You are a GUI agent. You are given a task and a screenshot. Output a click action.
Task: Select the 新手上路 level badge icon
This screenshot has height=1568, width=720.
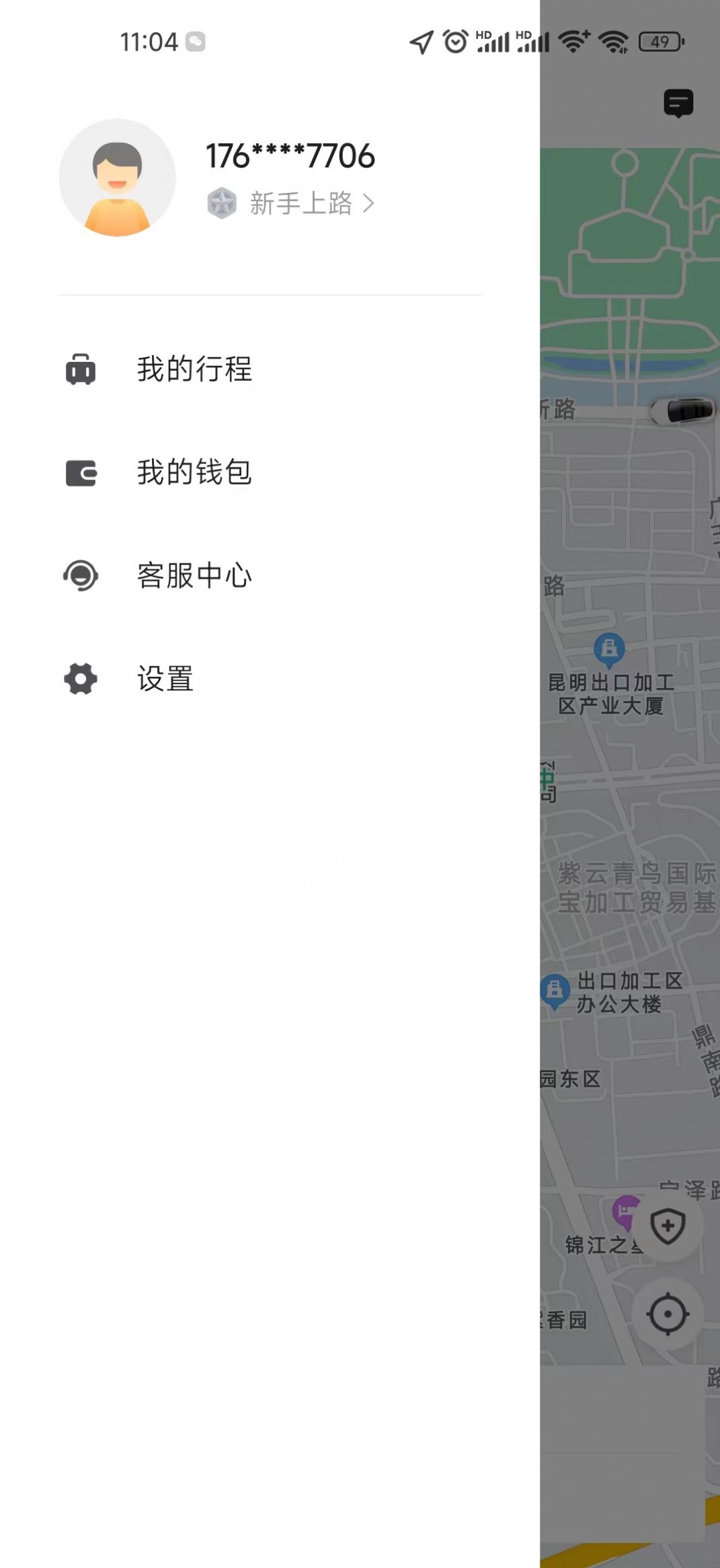tap(222, 202)
